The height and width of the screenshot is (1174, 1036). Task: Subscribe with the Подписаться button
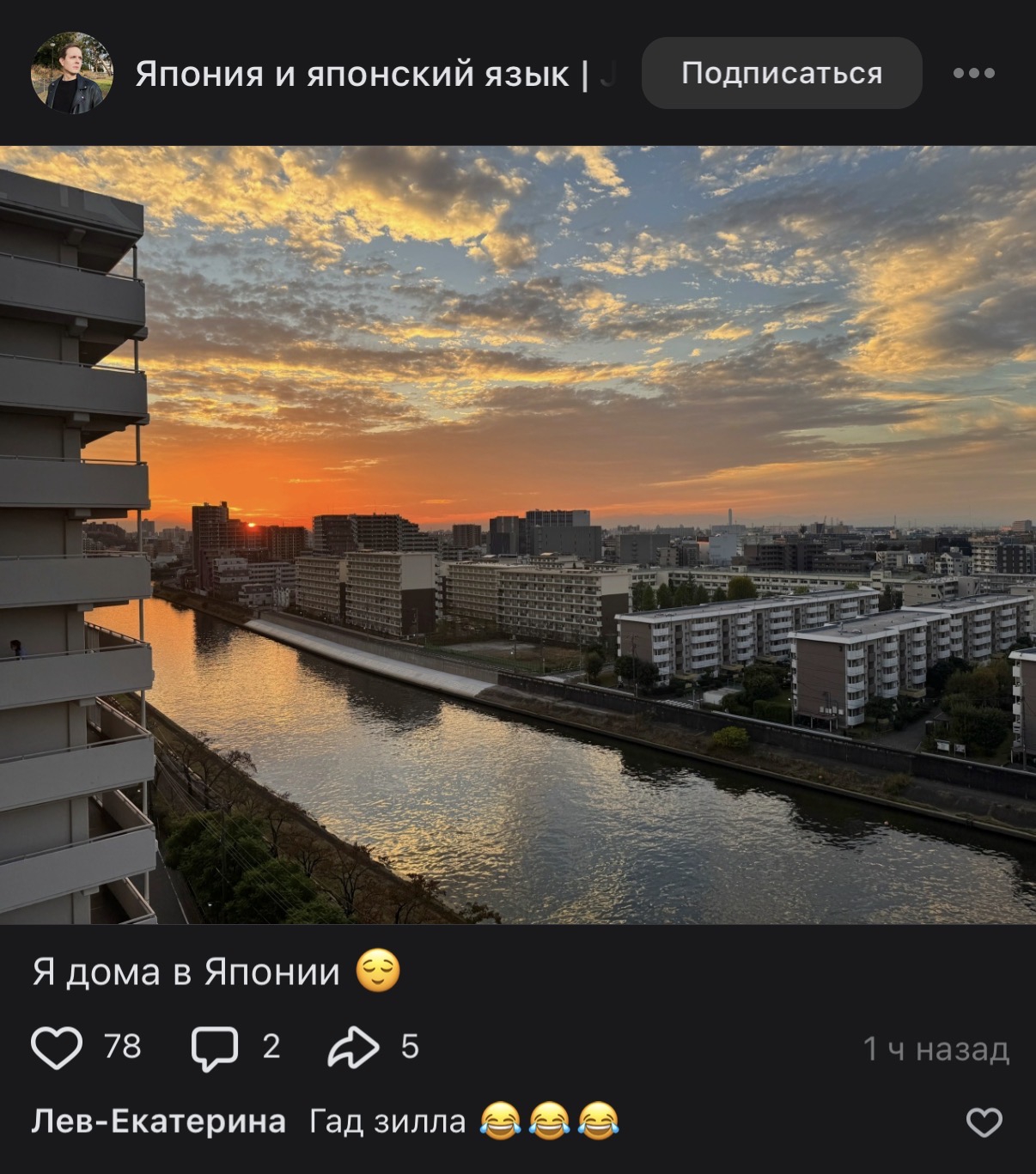pos(782,73)
